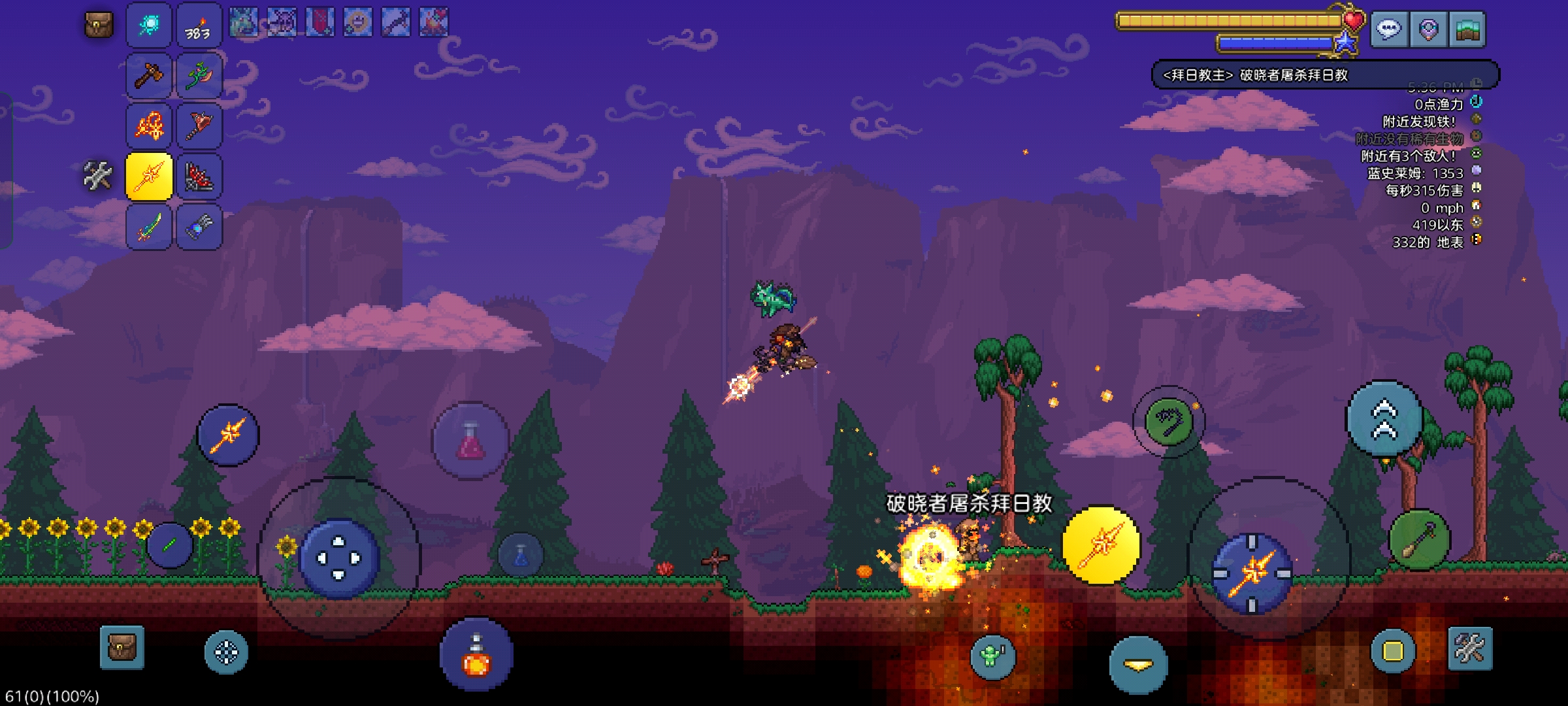Viewport: 1568px width, 706px height.
Task: Use the grappling hook button
Action: (1169, 422)
